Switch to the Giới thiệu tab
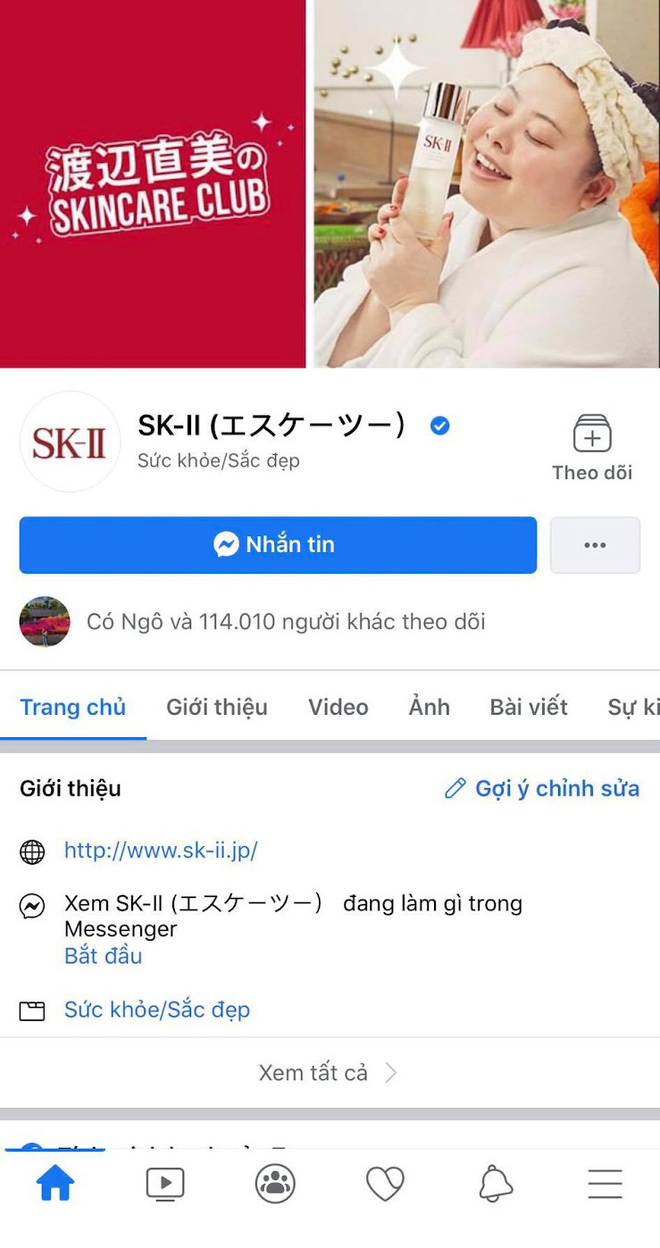660x1248 pixels. pyautogui.click(x=216, y=707)
